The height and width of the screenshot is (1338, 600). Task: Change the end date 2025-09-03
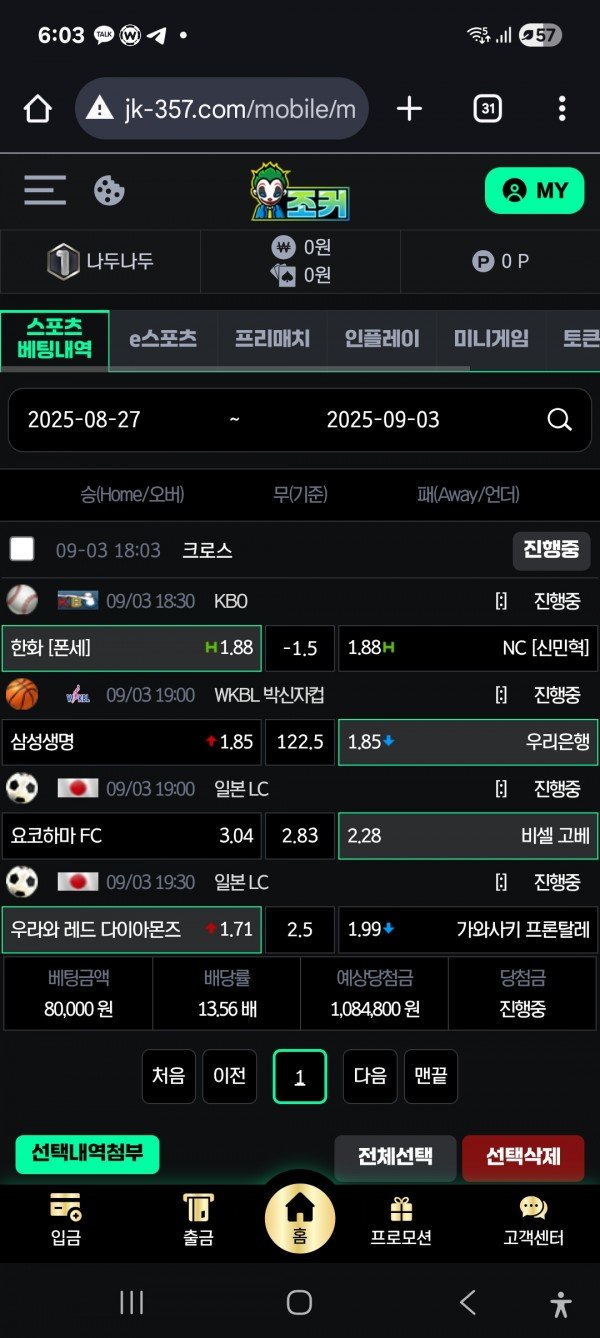pyautogui.click(x=383, y=420)
